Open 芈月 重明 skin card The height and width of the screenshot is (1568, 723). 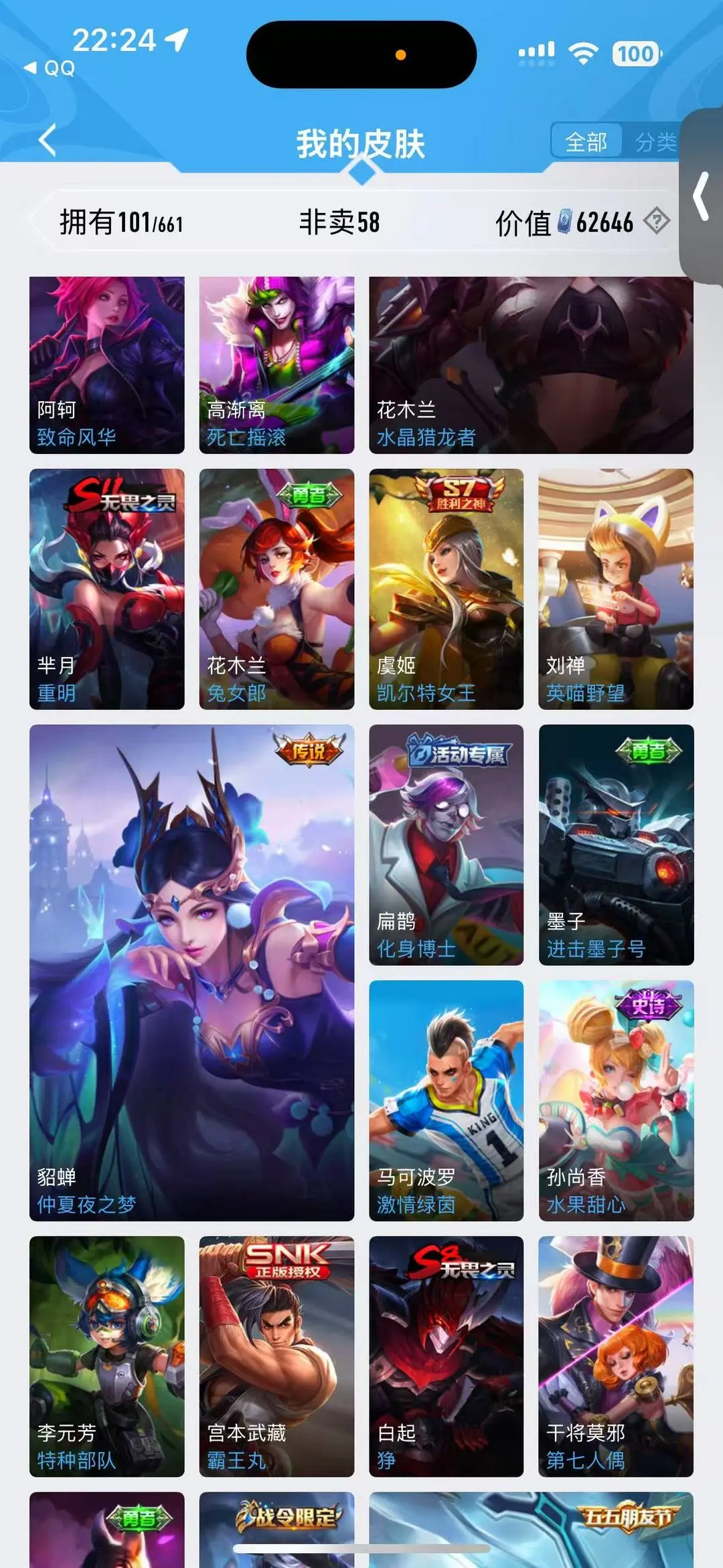107,589
